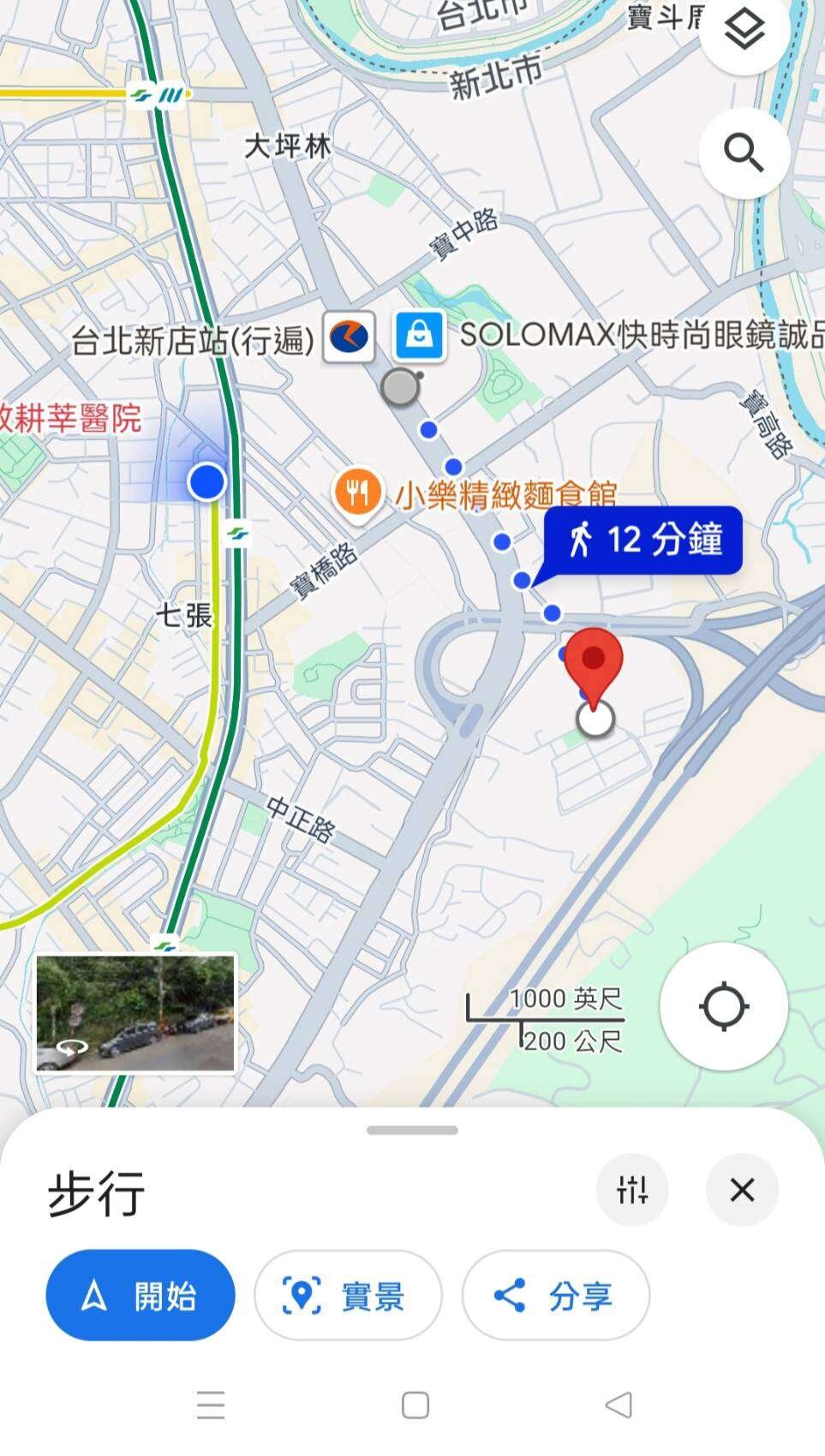Open the Street View preview thumbnail
The image size is (825, 1456).
(x=135, y=1013)
